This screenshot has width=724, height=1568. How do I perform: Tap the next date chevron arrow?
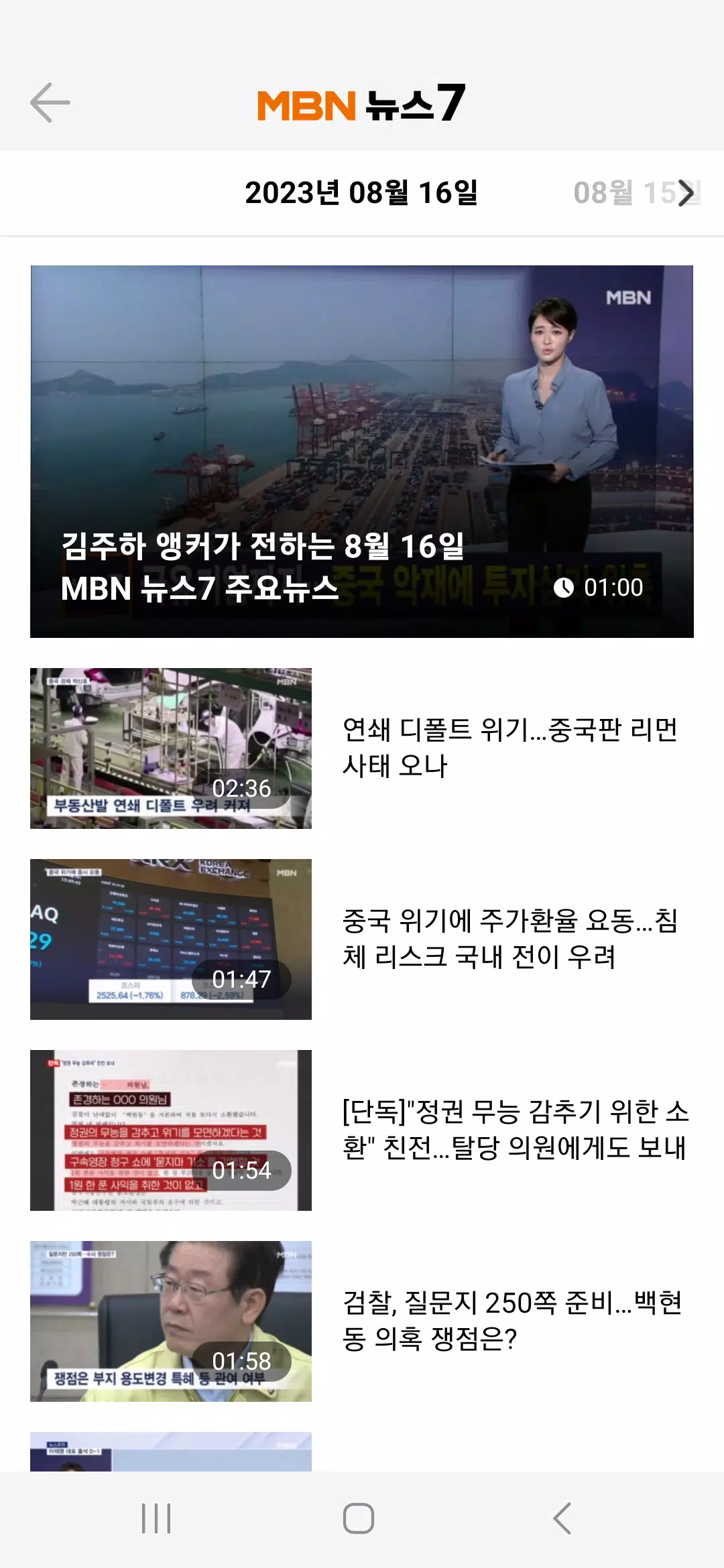pyautogui.click(x=686, y=194)
